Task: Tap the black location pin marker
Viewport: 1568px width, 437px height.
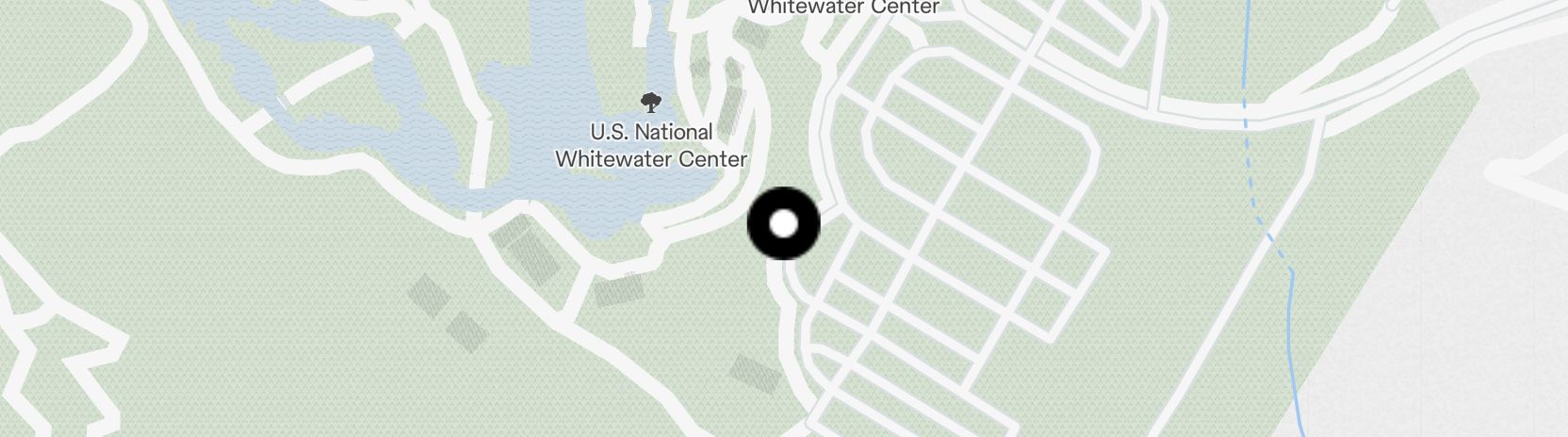Action: (x=783, y=224)
